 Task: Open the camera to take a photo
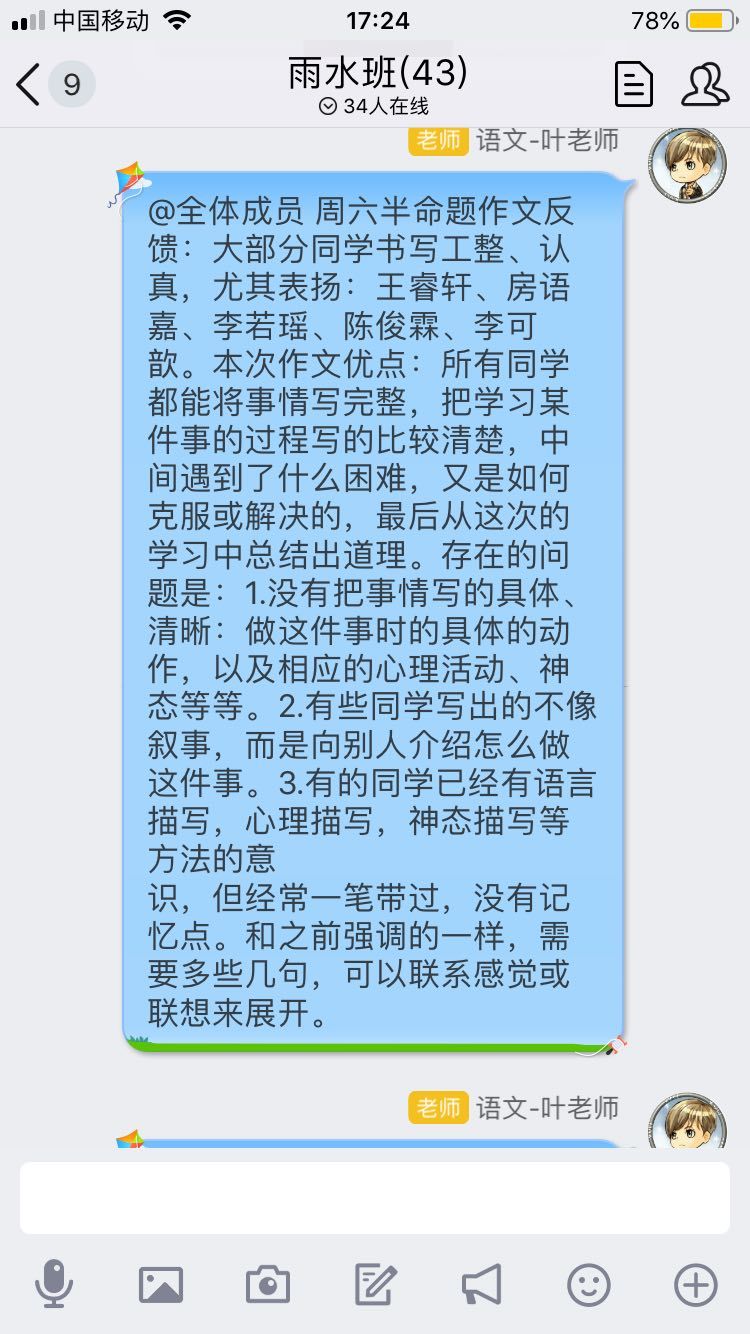pos(268,1284)
